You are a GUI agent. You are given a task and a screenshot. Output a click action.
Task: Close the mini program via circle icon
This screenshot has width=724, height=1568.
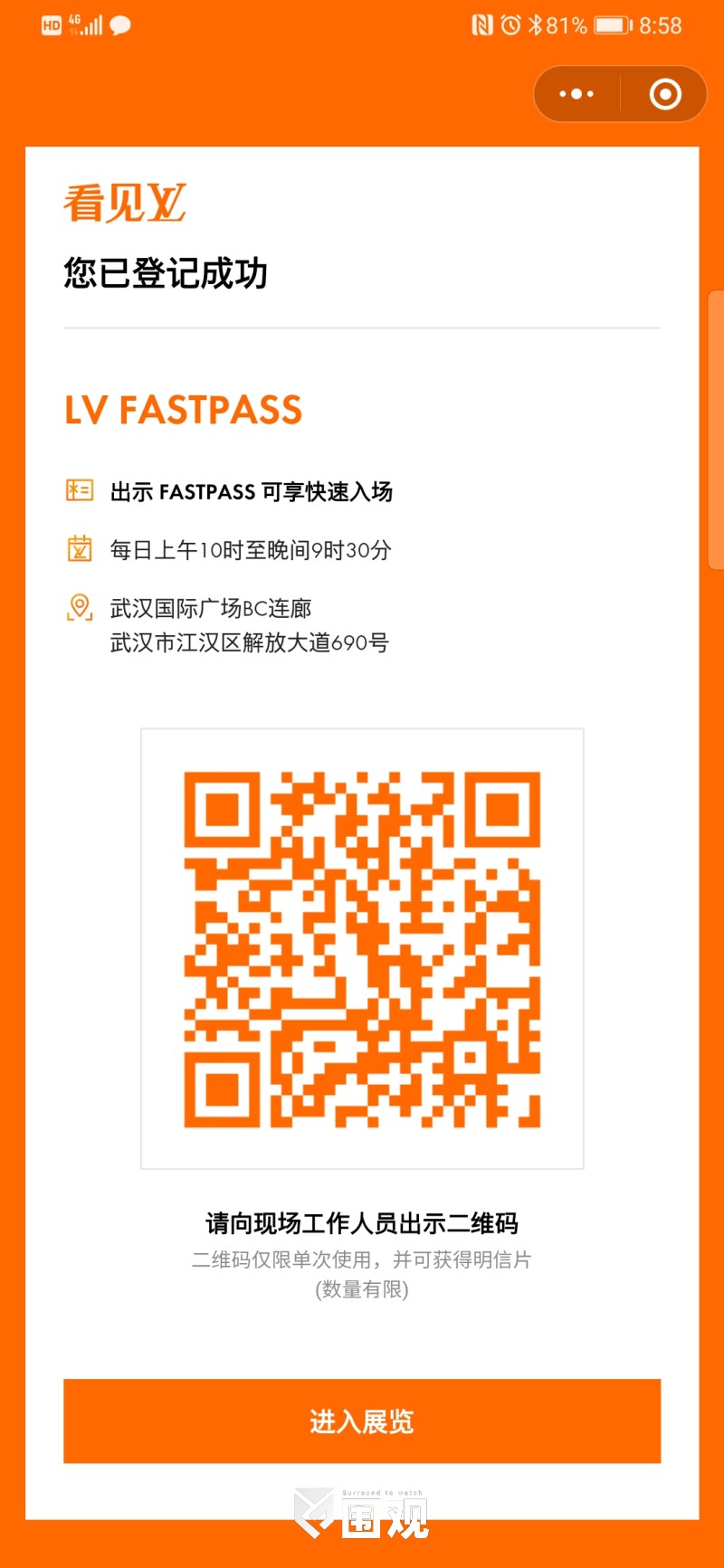pyautogui.click(x=665, y=94)
